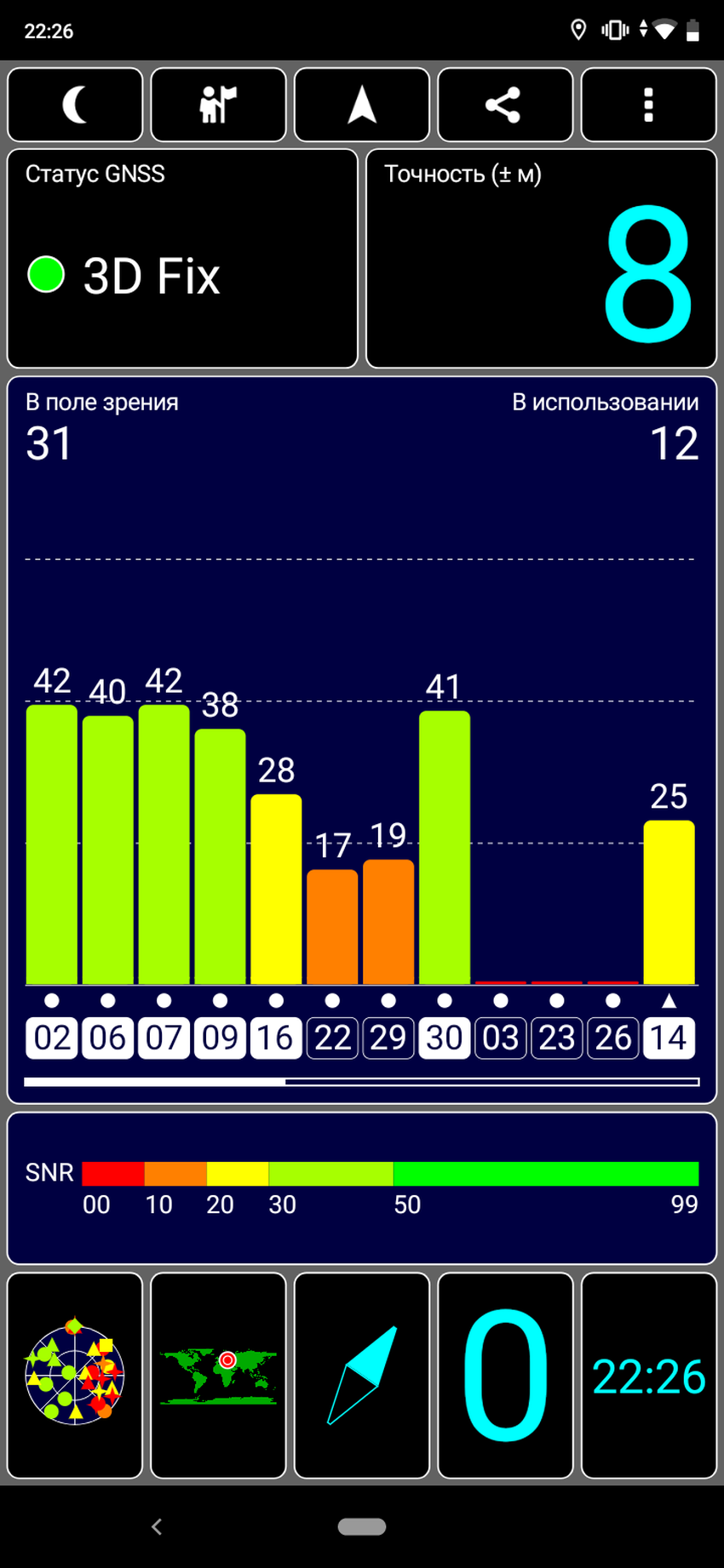Open the waypoint flag tool
This screenshot has width=724, height=1568.
(x=218, y=105)
